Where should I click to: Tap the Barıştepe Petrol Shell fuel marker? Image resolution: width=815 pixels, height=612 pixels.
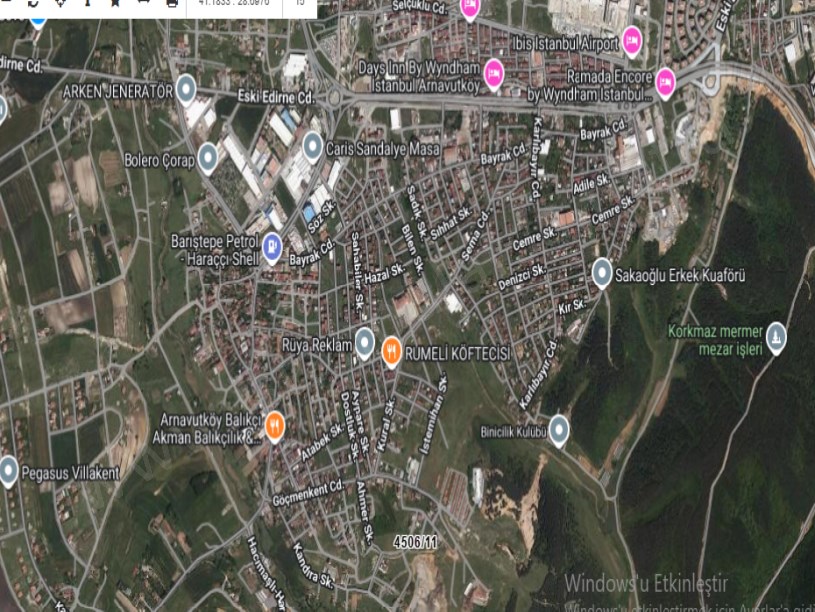272,245
